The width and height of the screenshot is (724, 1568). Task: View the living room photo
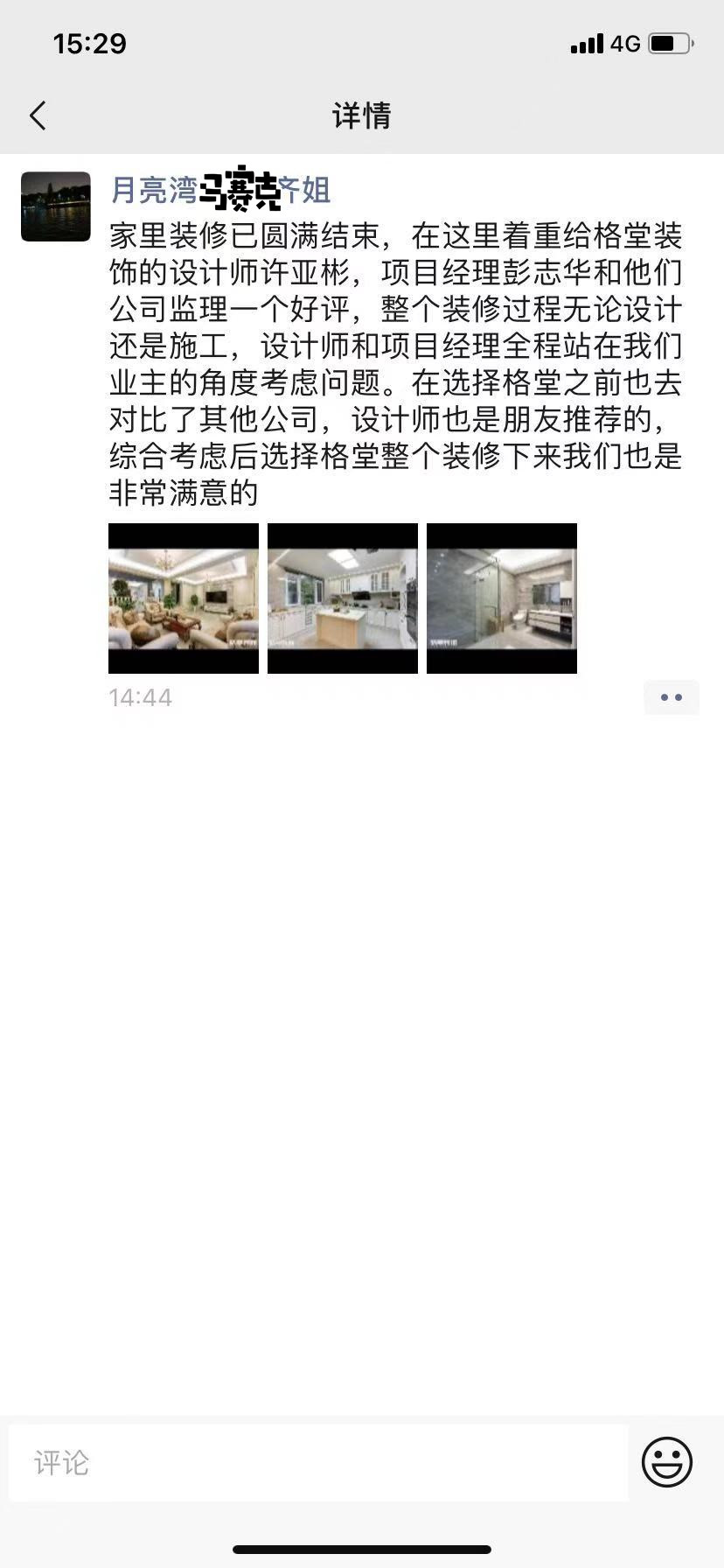(184, 598)
